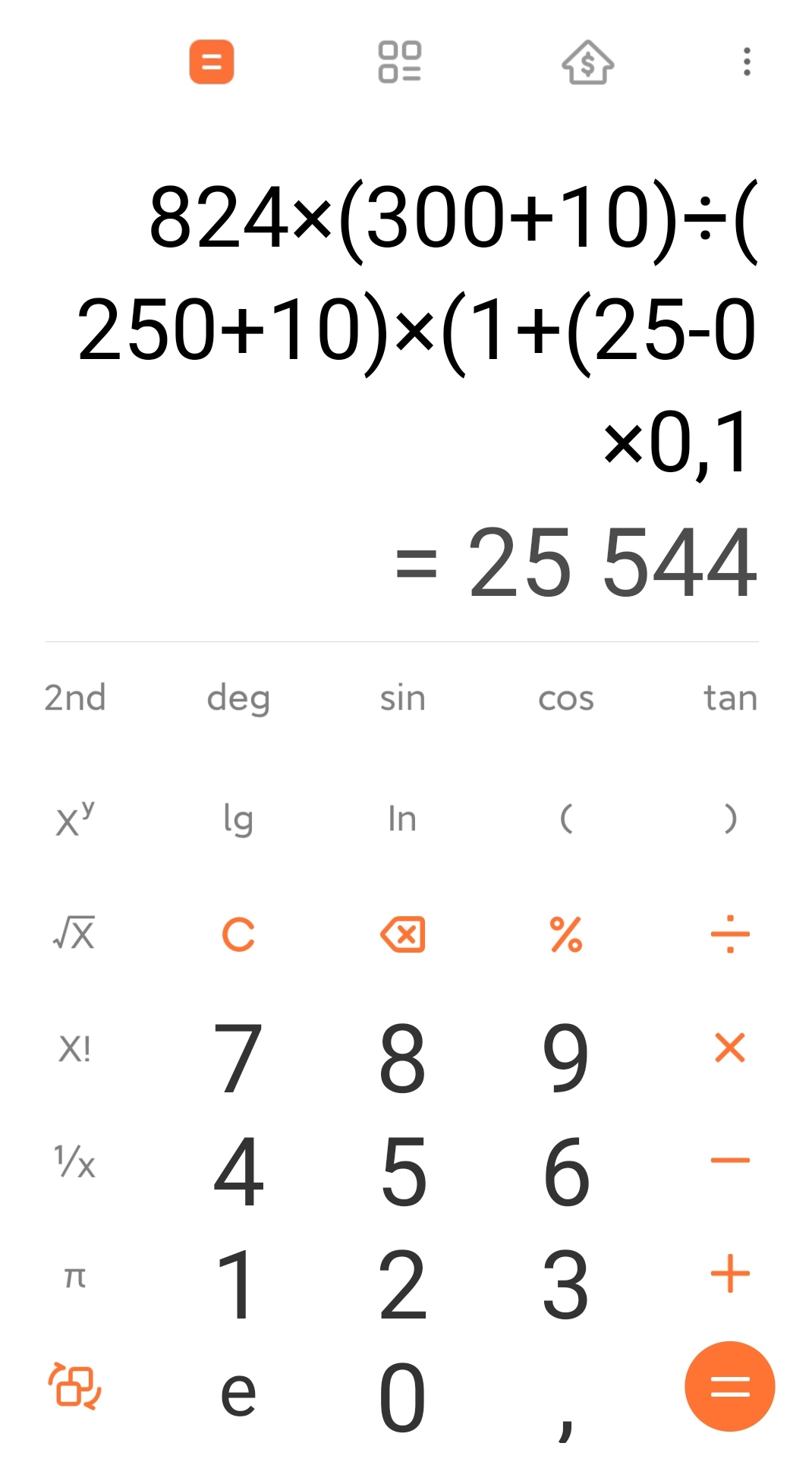Tap the multiplication operator key
This screenshot has width=812, height=1484.
(x=729, y=1048)
